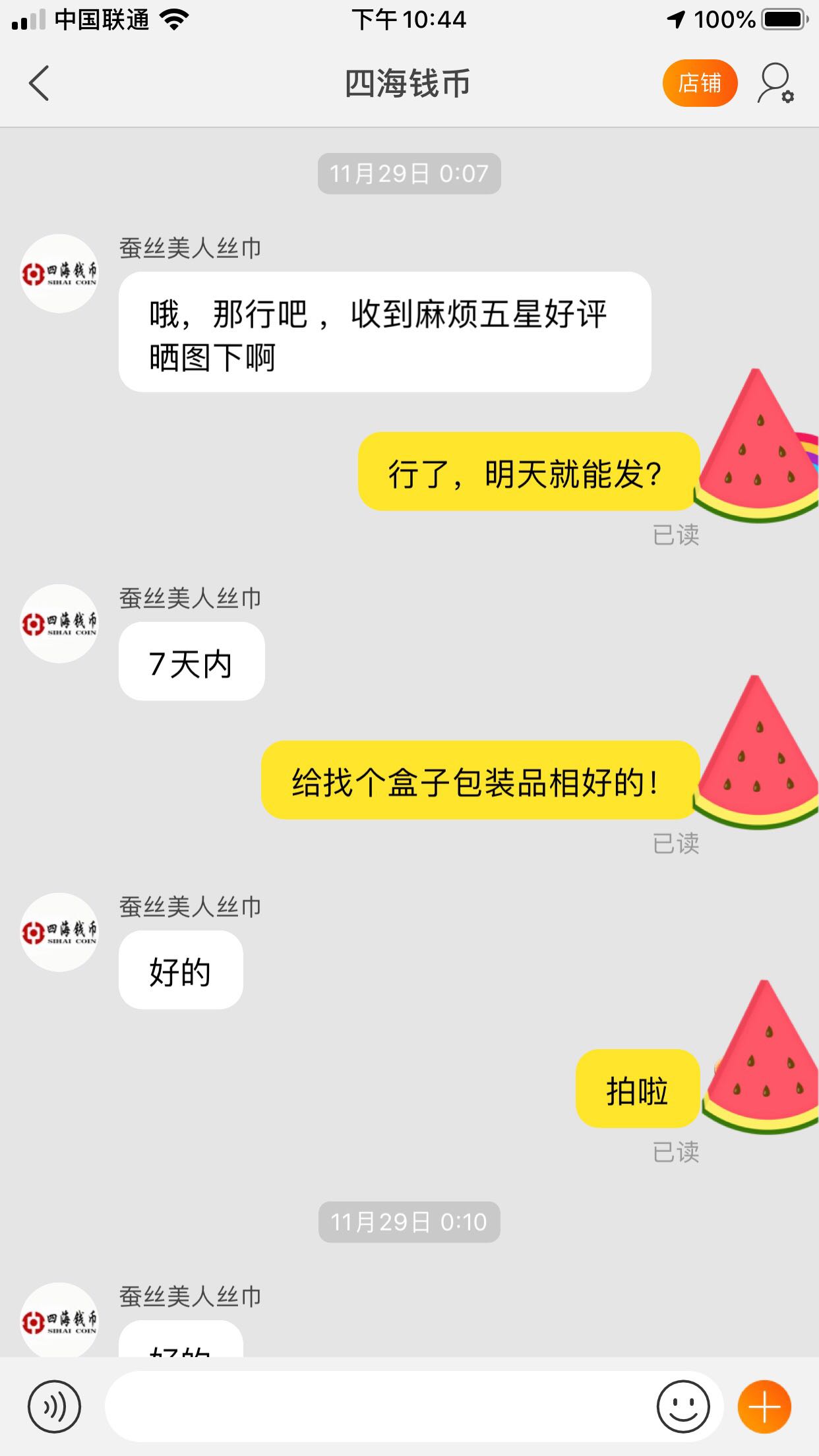The image size is (819, 1456).
Task: Open chat profile settings icon
Action: (x=775, y=84)
